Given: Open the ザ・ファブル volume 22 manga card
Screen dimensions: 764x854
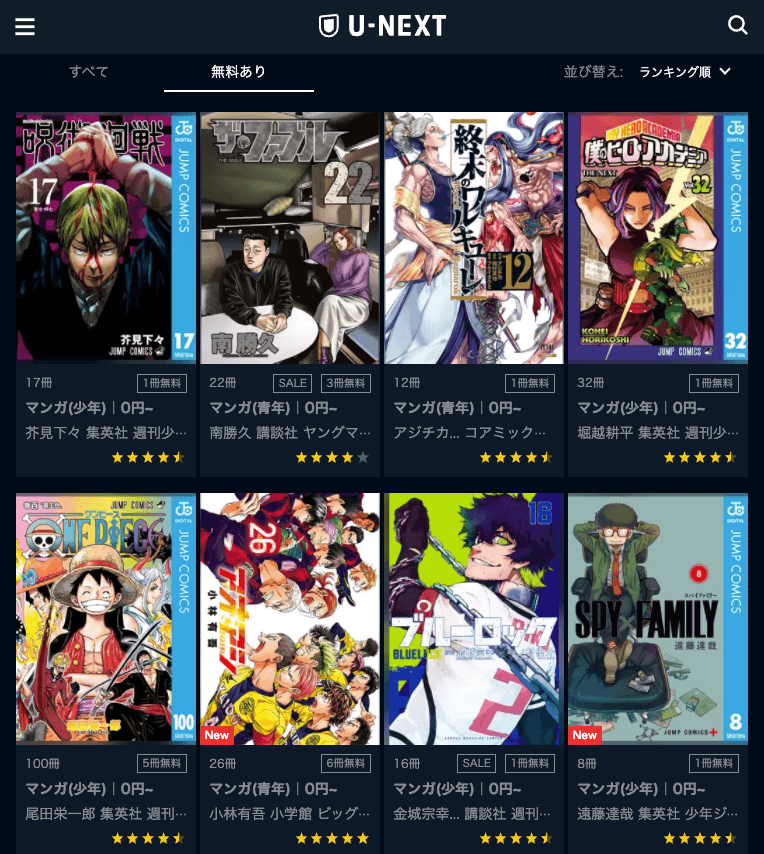Looking at the screenshot, I should 290,238.
